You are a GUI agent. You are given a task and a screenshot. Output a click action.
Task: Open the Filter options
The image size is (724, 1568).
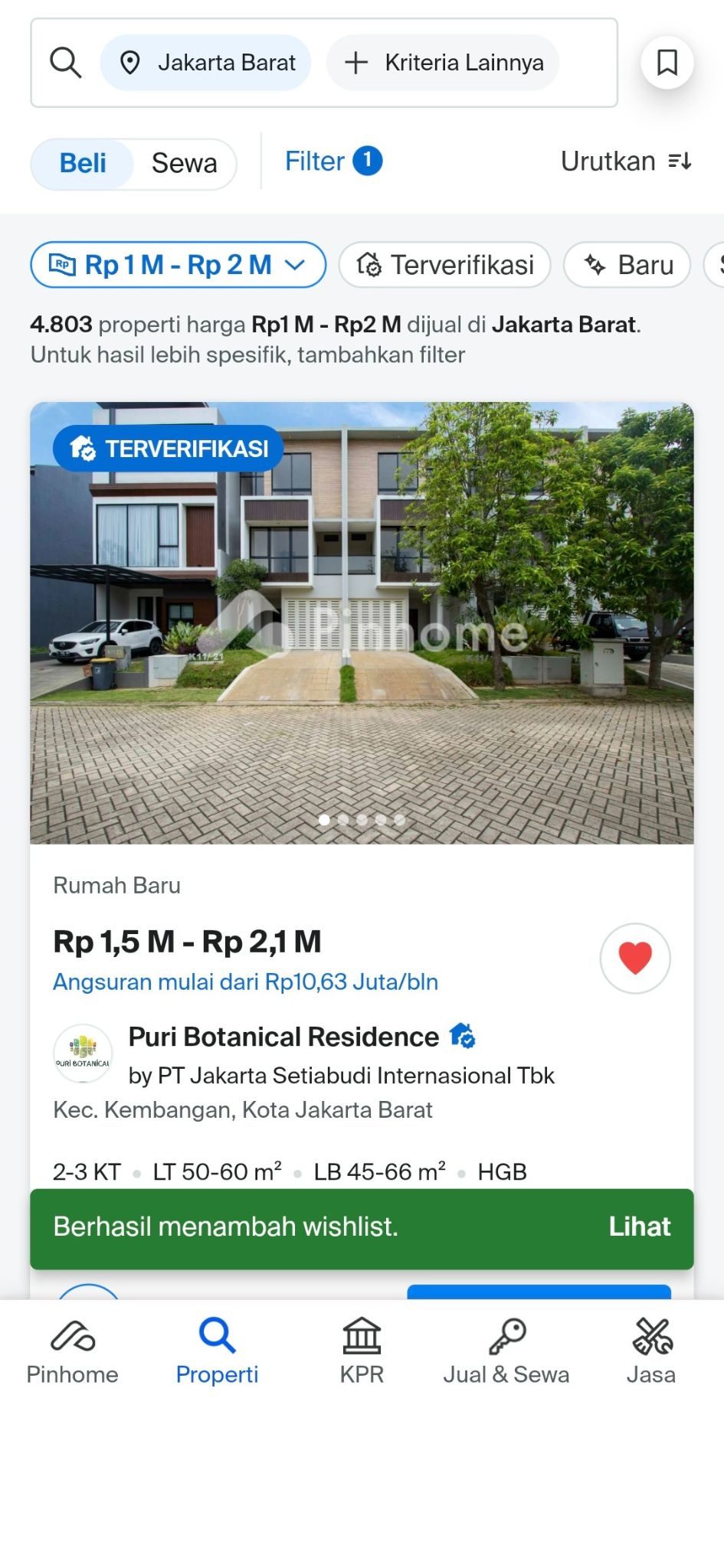[x=333, y=162]
